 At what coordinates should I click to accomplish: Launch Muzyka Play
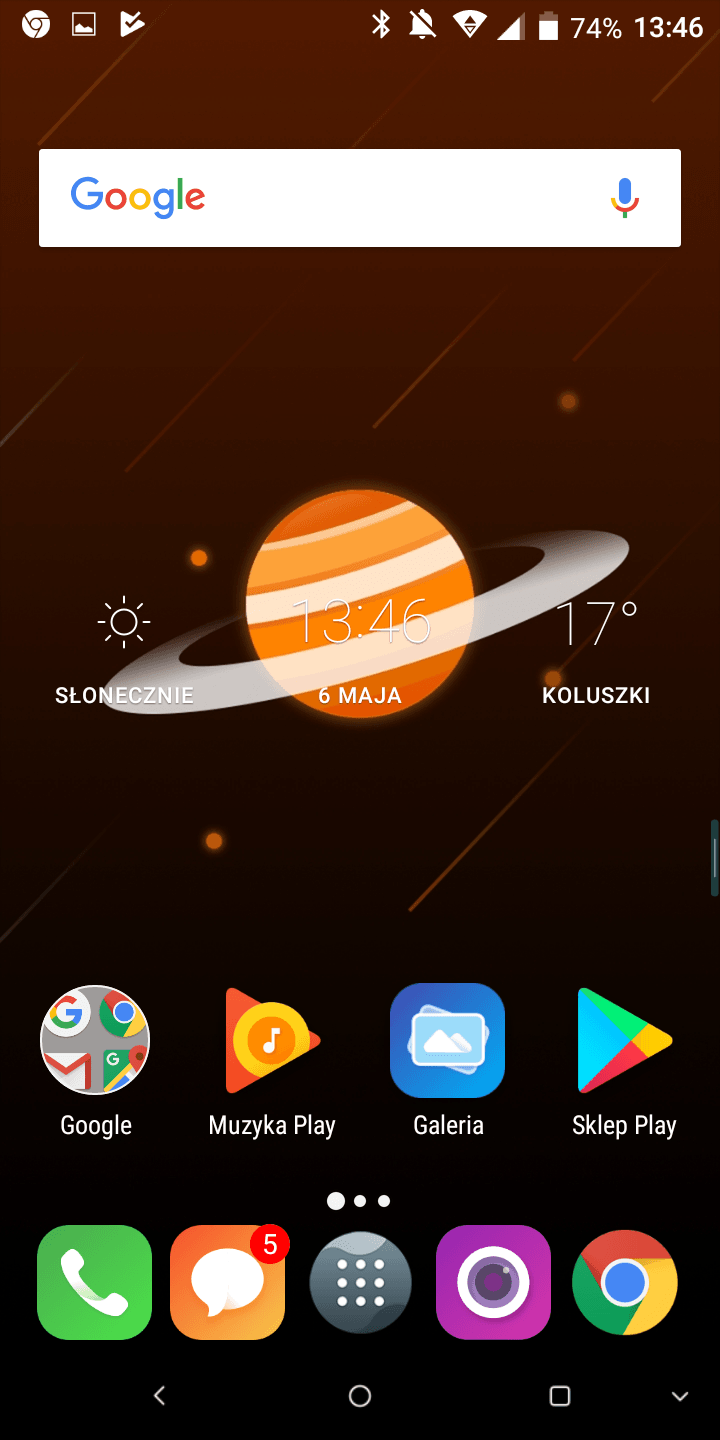(272, 1040)
